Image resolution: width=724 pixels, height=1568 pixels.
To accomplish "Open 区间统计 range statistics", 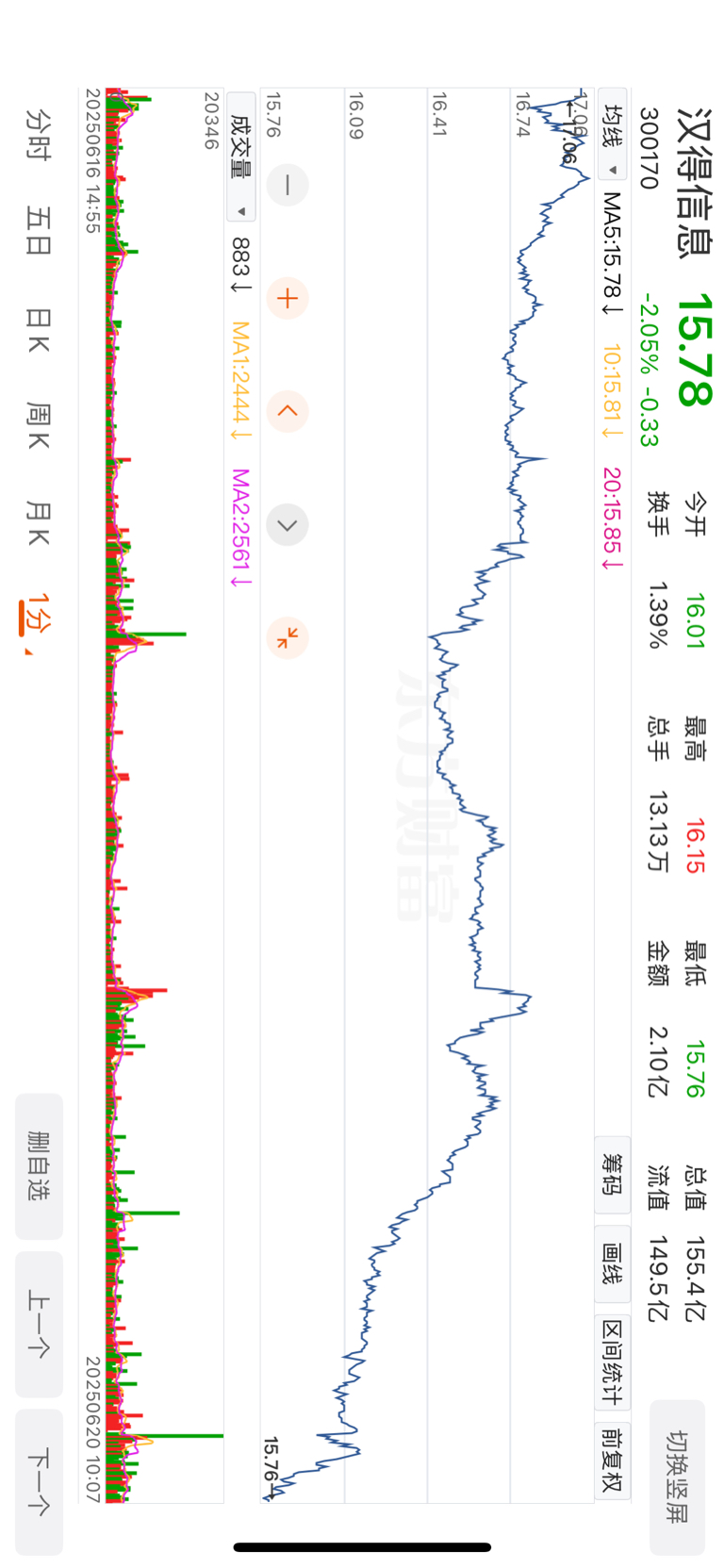I will coord(613,1361).
